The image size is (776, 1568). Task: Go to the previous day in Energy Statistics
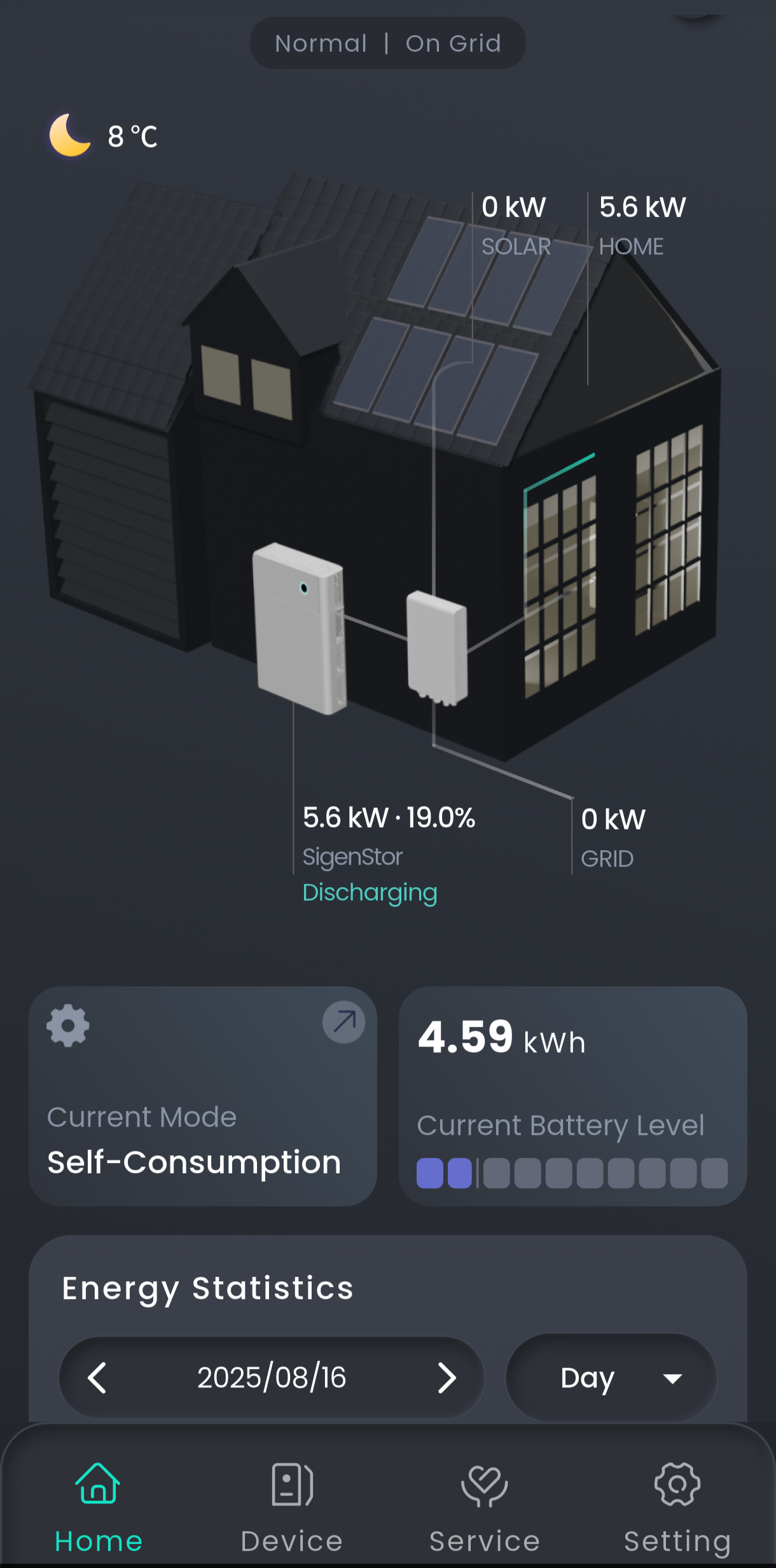click(97, 1378)
